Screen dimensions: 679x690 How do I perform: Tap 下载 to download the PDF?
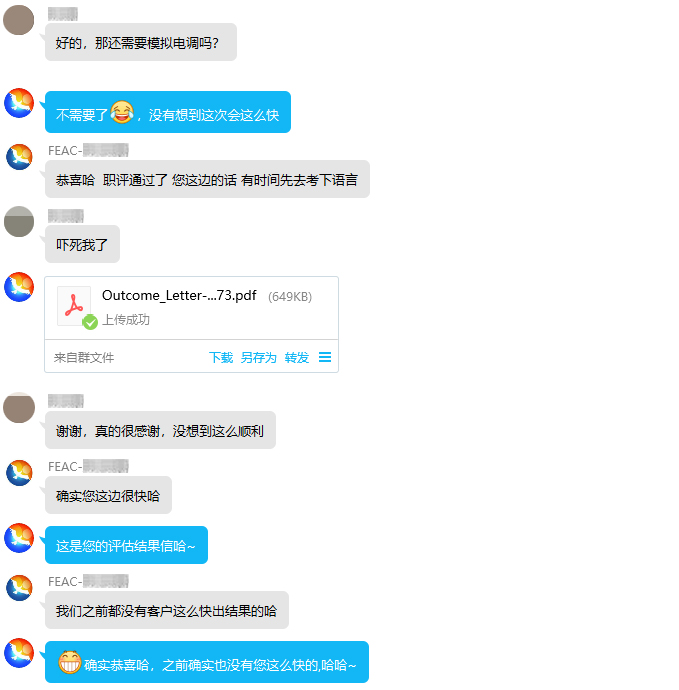coord(221,357)
